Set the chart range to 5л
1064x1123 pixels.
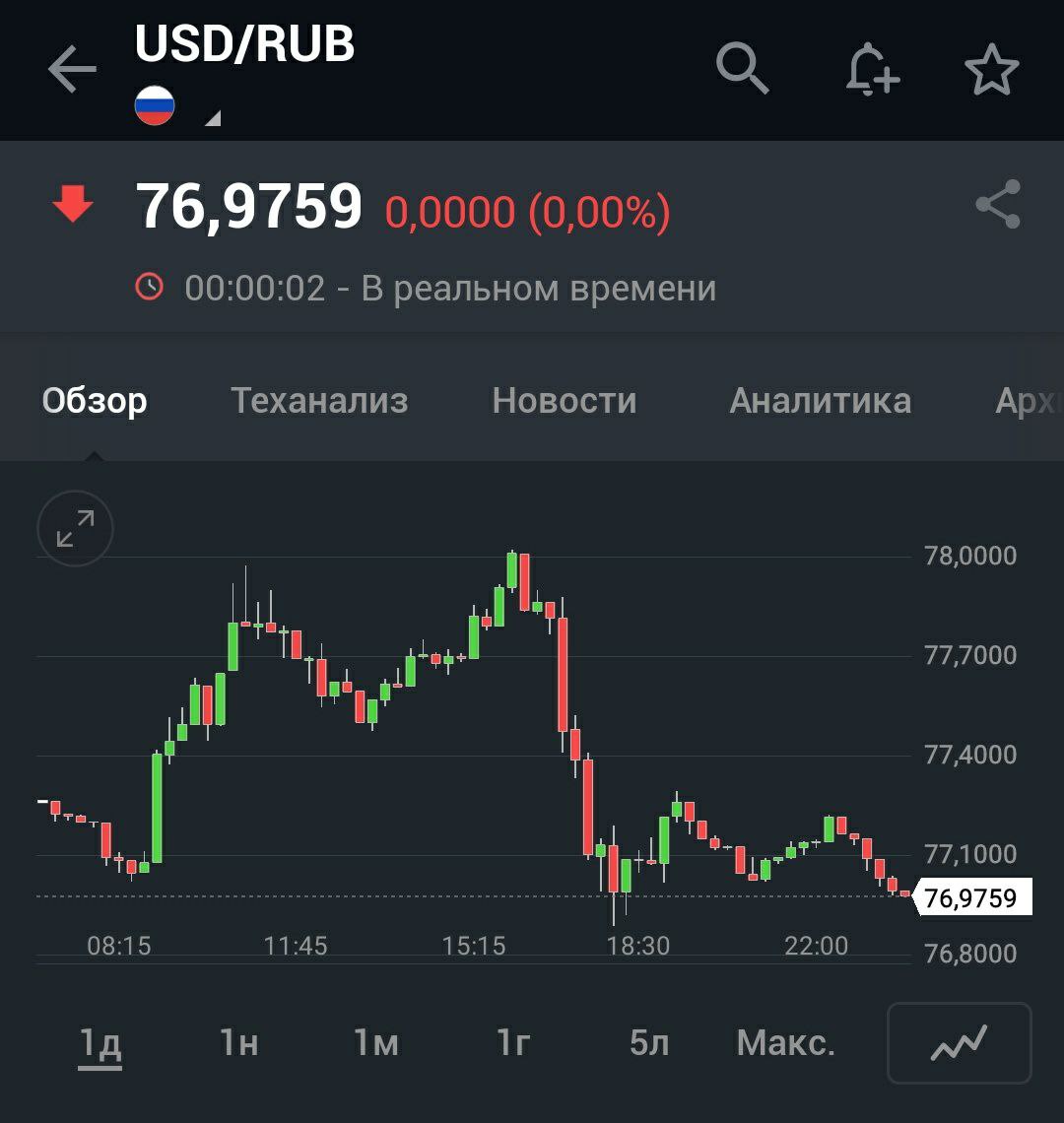649,1043
